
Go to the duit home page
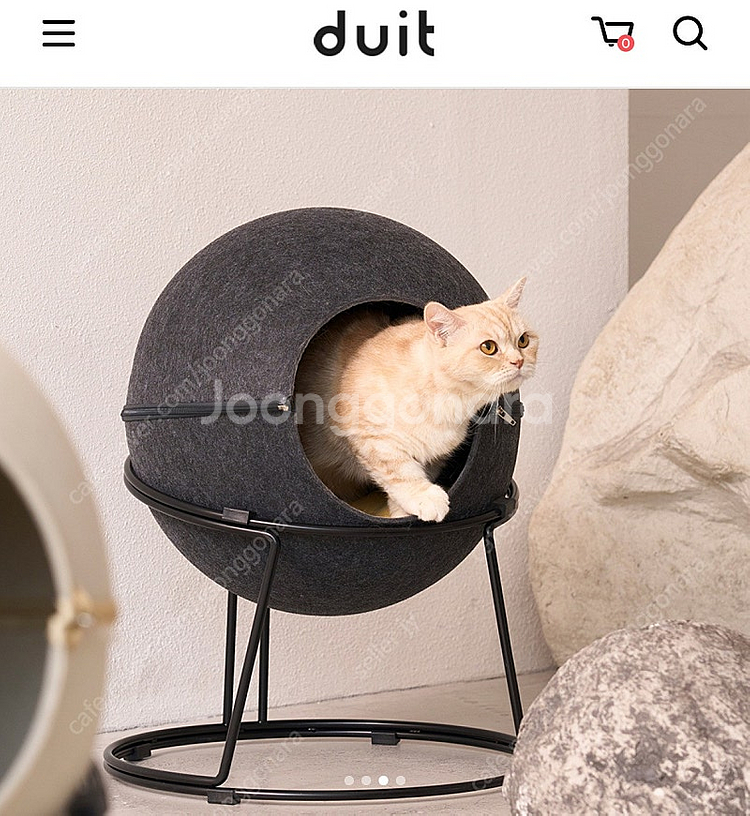click(x=374, y=33)
